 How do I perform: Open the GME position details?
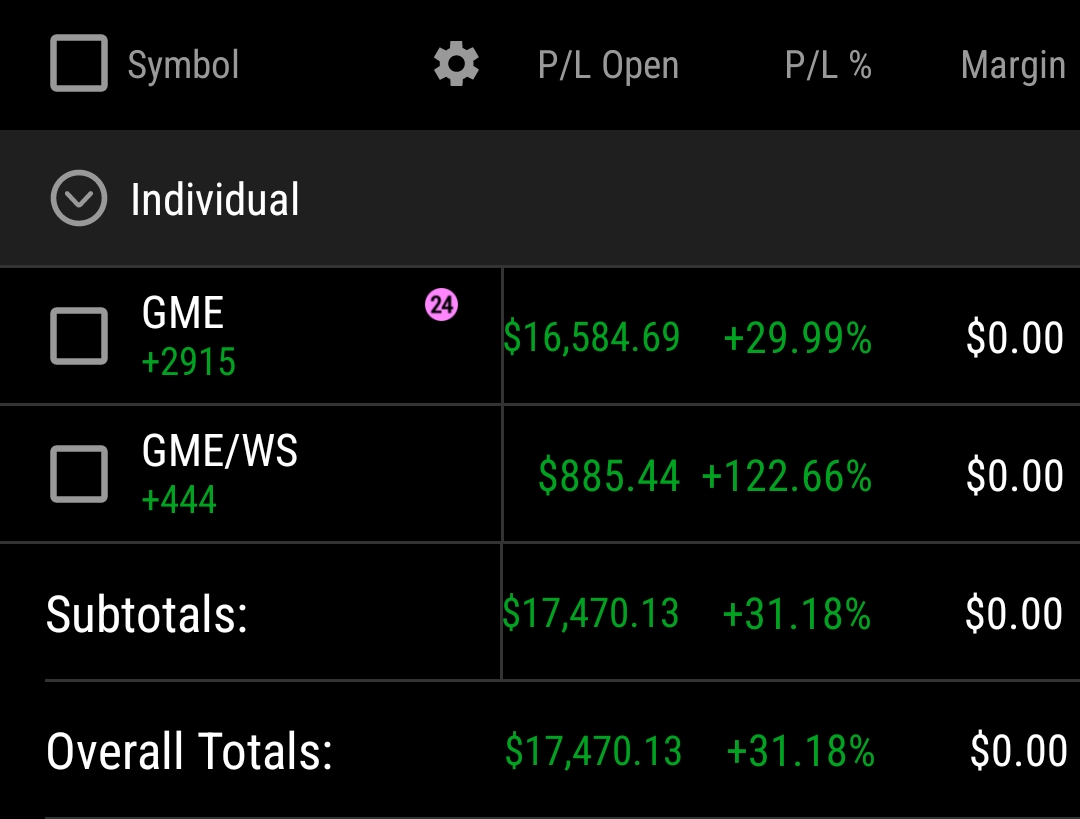click(x=184, y=314)
